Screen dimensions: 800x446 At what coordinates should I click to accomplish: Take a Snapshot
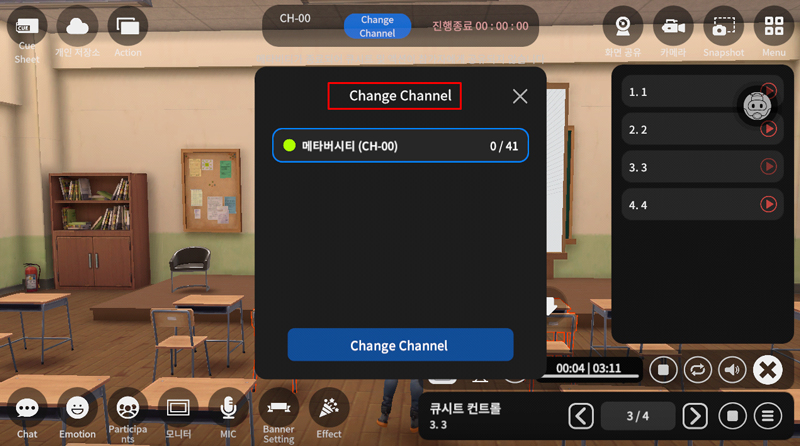click(x=723, y=27)
